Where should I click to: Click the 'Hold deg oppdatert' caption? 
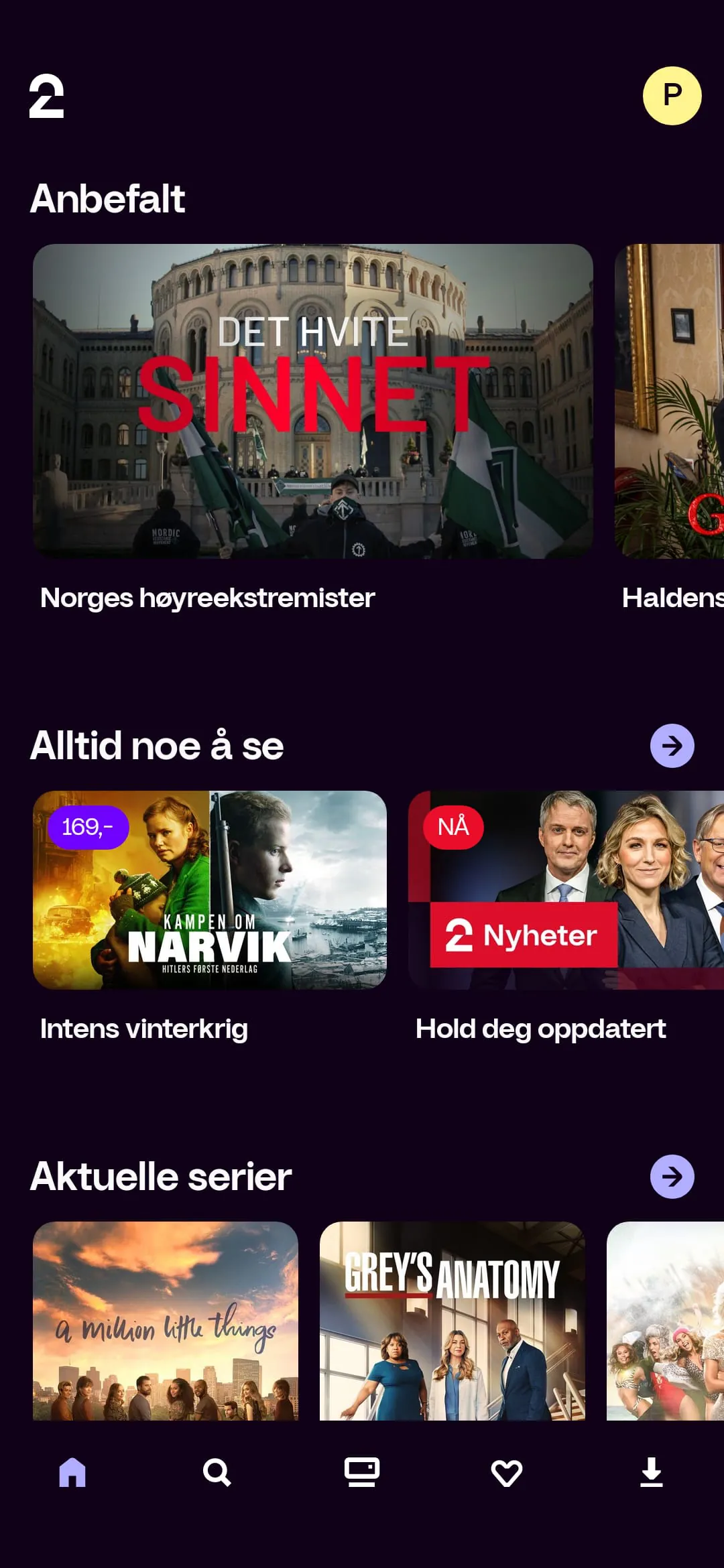pyautogui.click(x=540, y=1028)
